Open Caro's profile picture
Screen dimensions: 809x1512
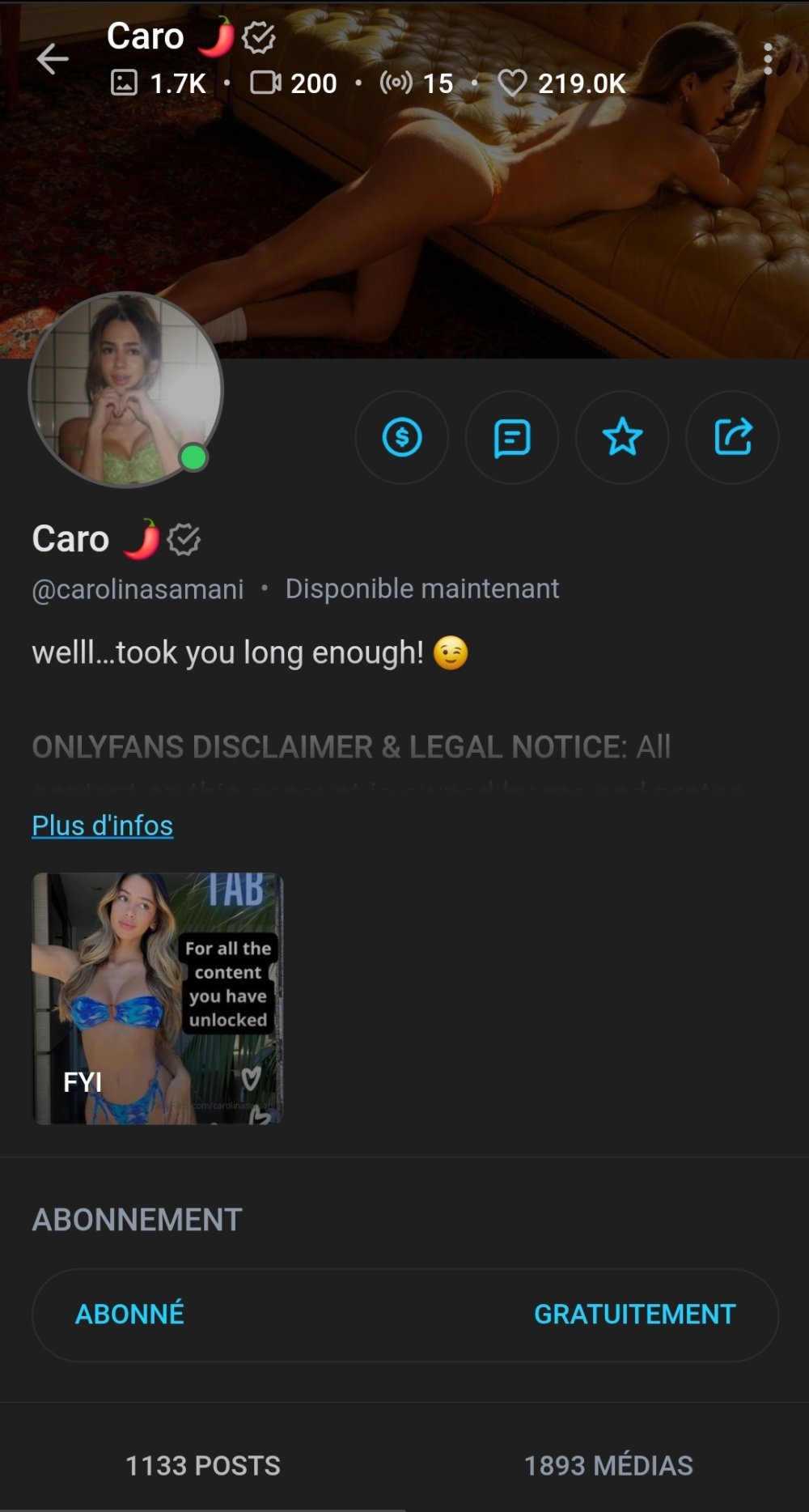coord(125,389)
